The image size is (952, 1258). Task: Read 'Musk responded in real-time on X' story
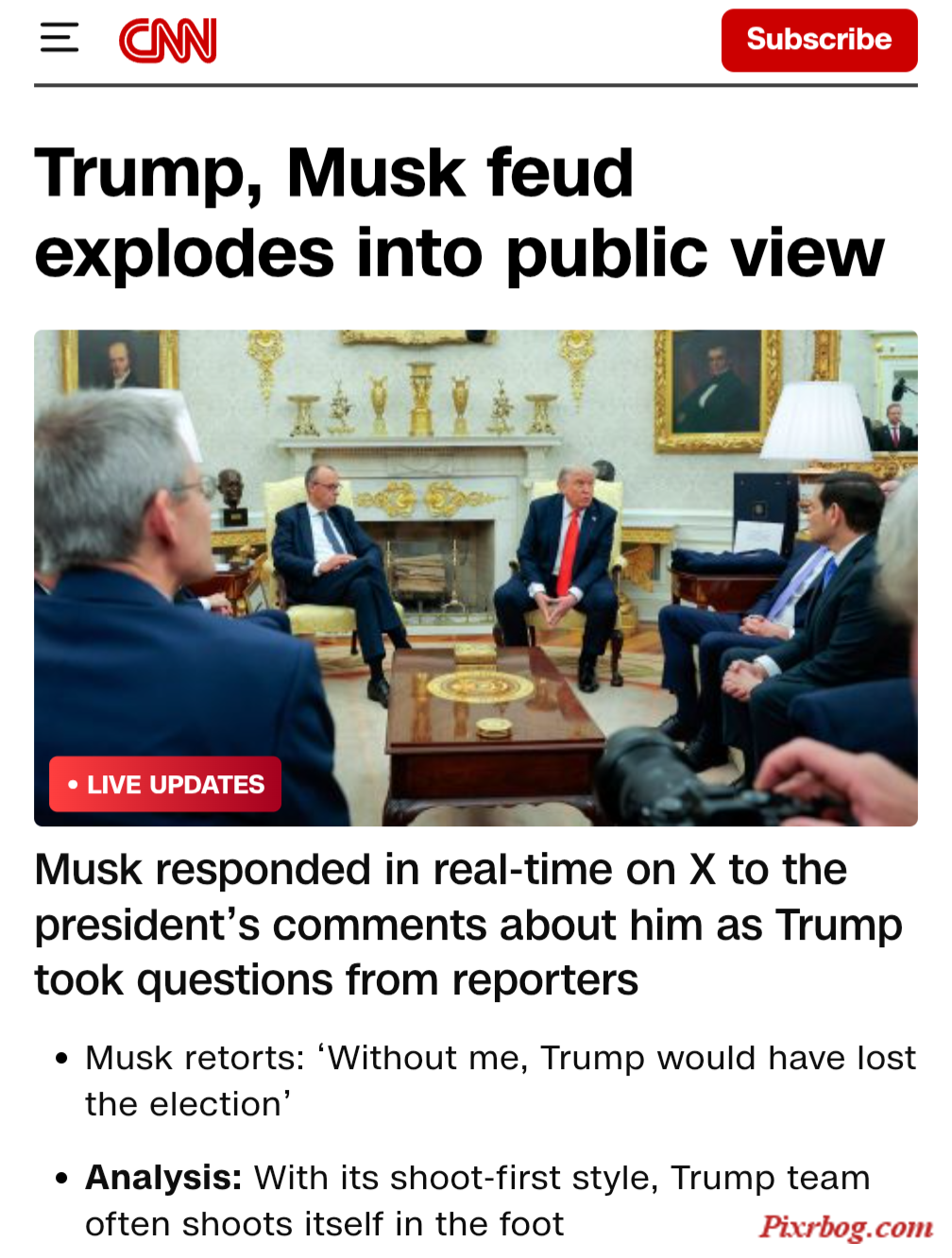(x=468, y=924)
